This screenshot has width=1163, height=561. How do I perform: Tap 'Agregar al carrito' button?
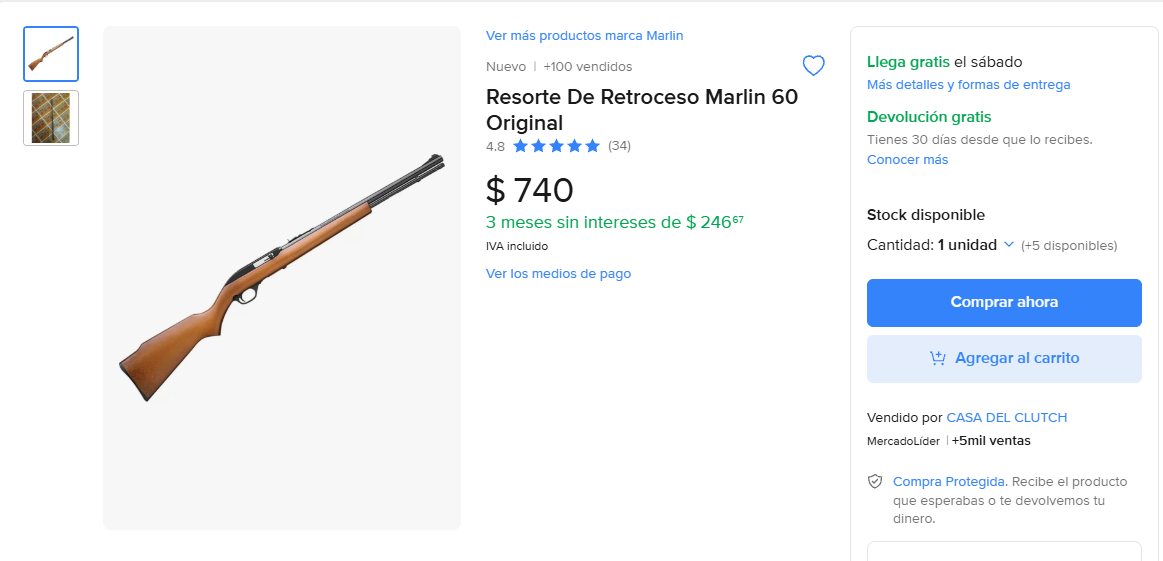[1003, 358]
